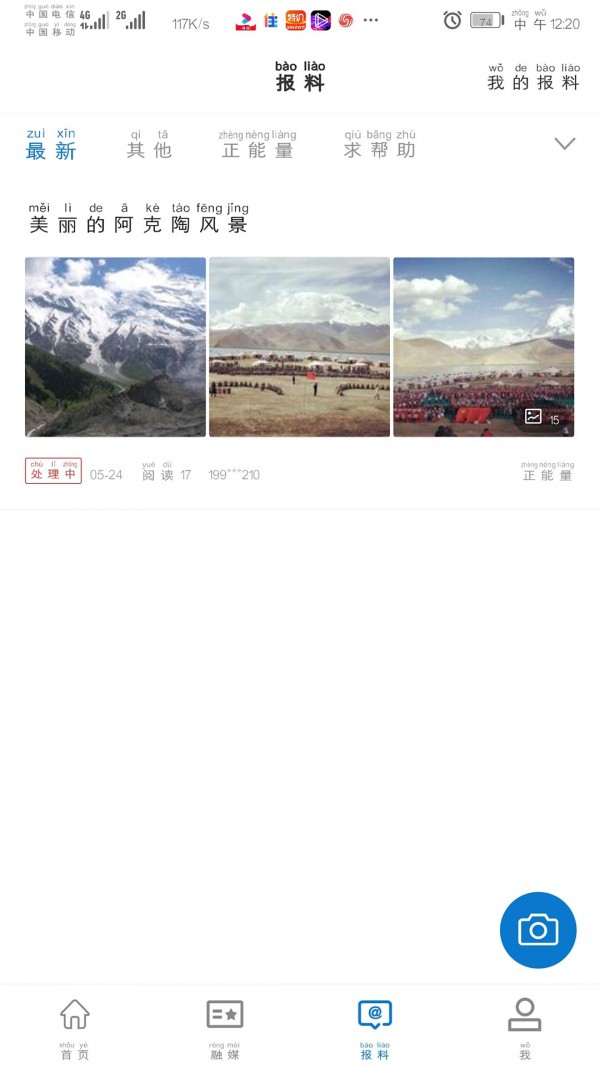
Task: Open the photo marked with 15 images
Action: (483, 347)
